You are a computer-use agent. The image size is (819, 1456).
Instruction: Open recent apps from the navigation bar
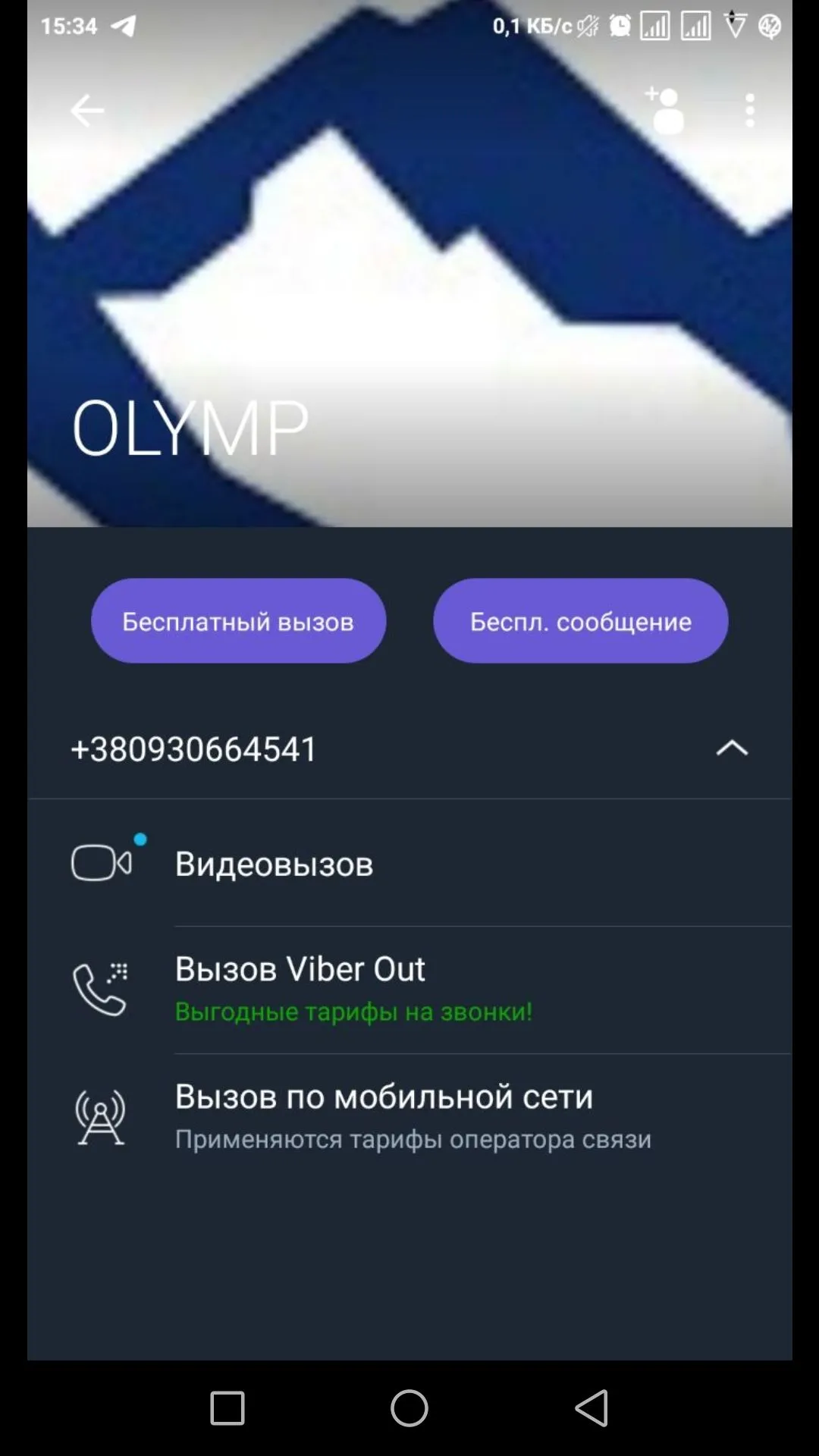tap(227, 1408)
